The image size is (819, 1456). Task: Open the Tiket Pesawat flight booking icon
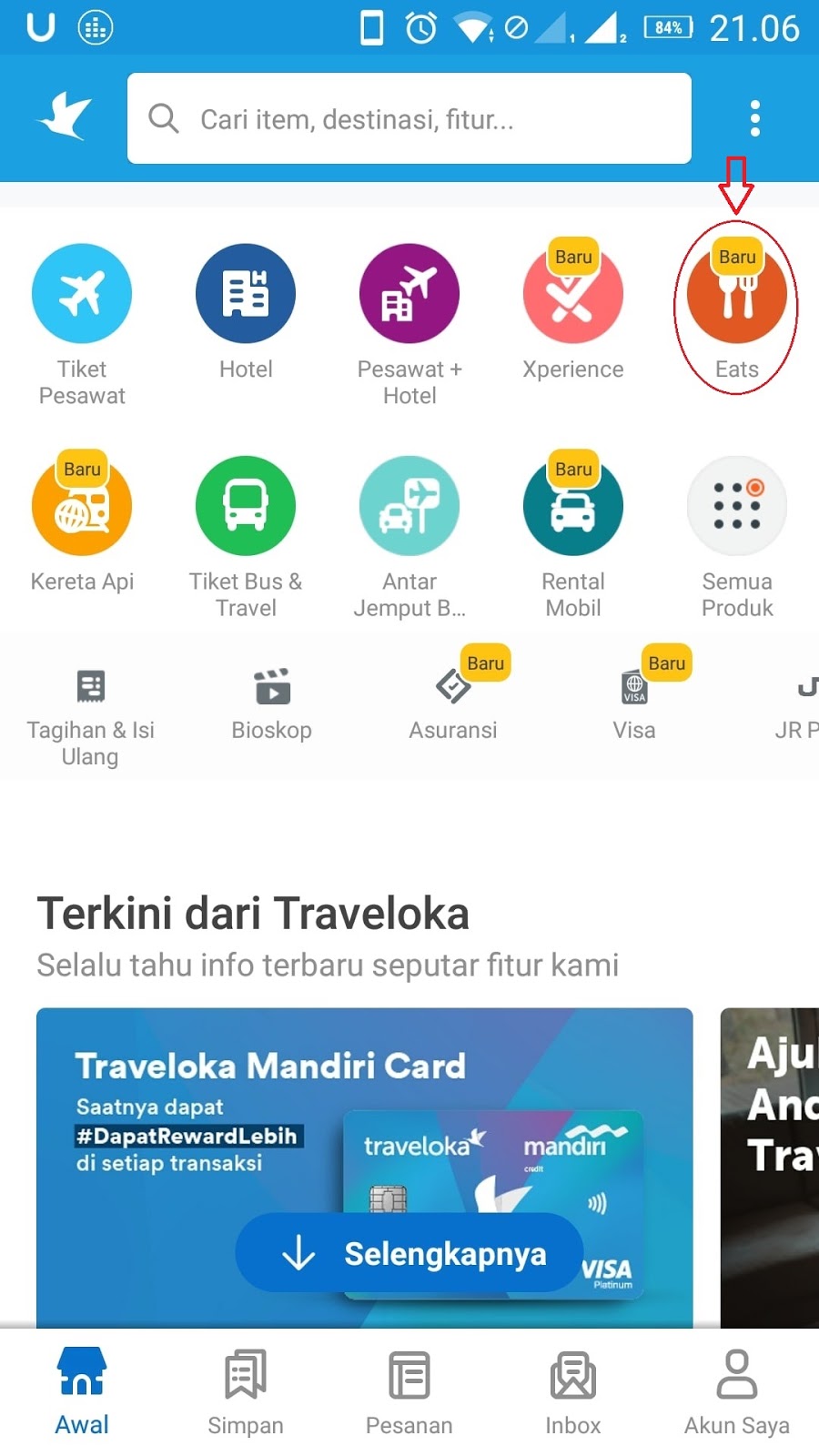click(82, 293)
